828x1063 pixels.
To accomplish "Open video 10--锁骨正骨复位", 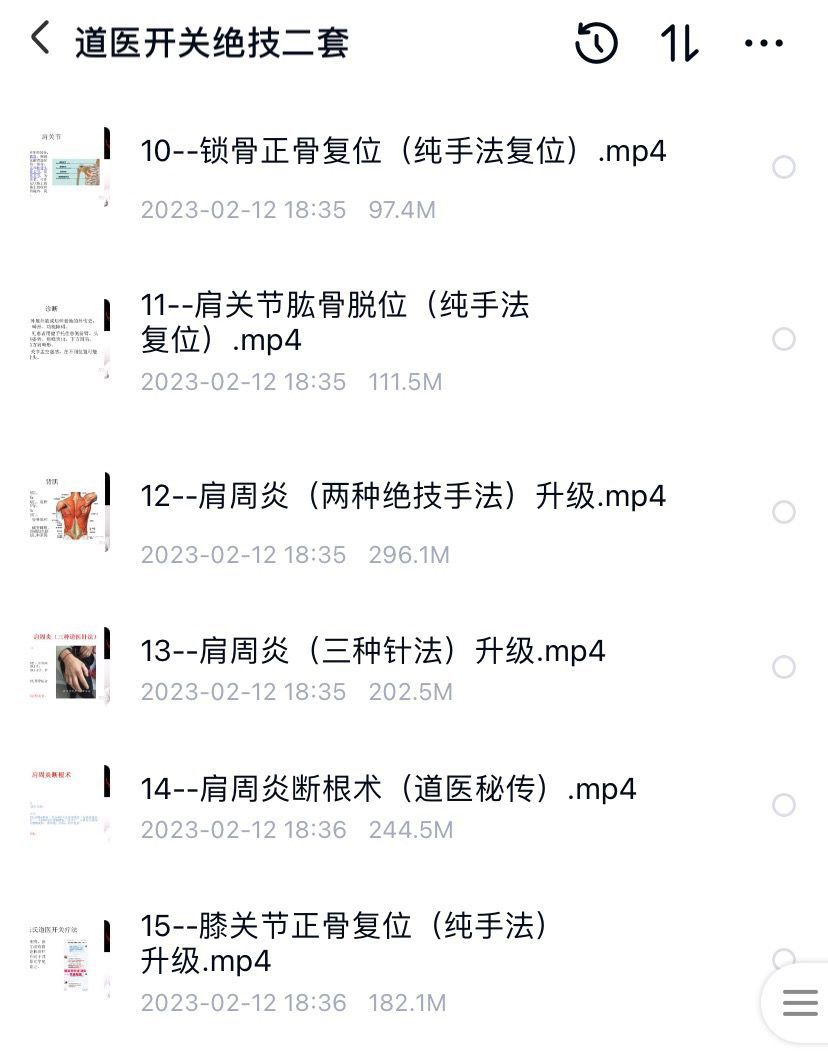I will click(403, 151).
